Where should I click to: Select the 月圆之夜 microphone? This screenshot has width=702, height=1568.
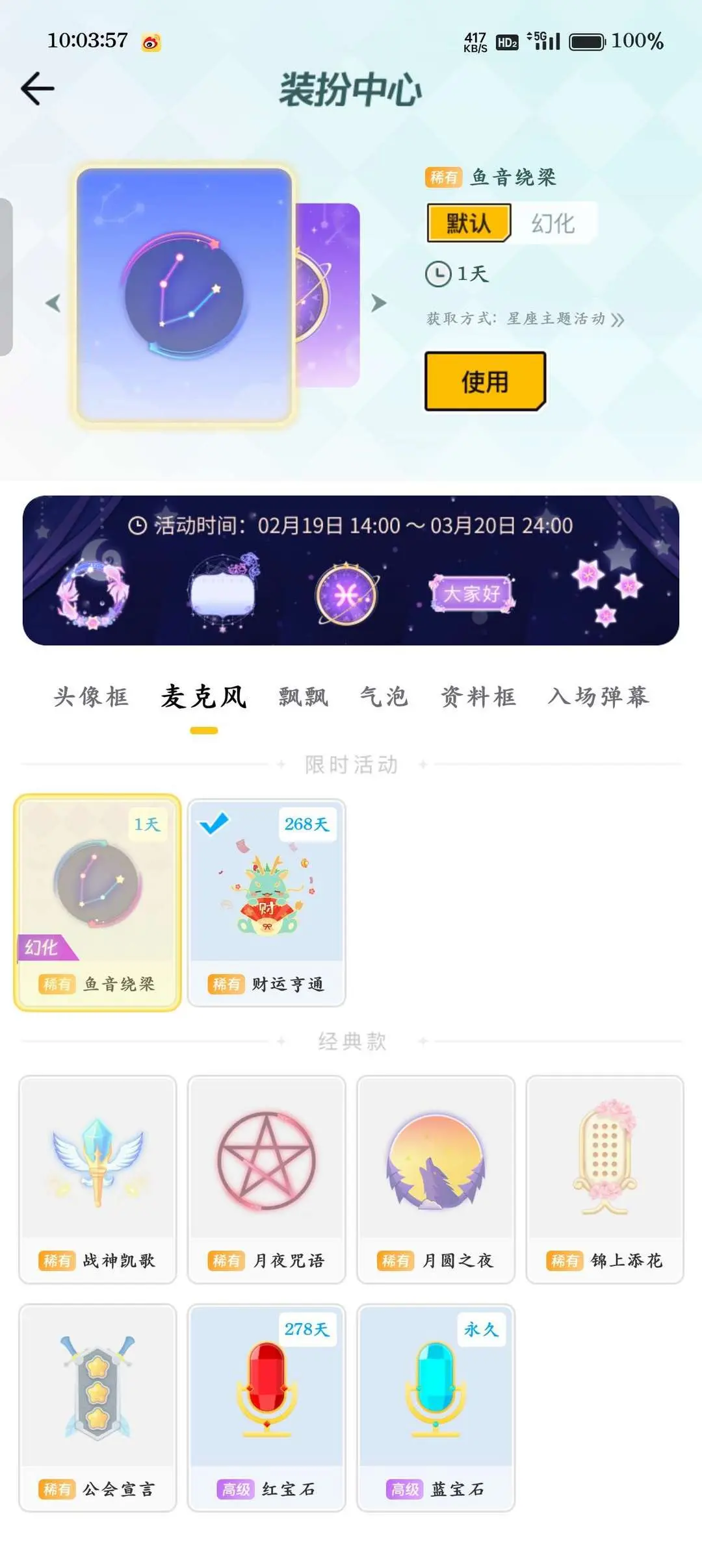coord(435,1180)
